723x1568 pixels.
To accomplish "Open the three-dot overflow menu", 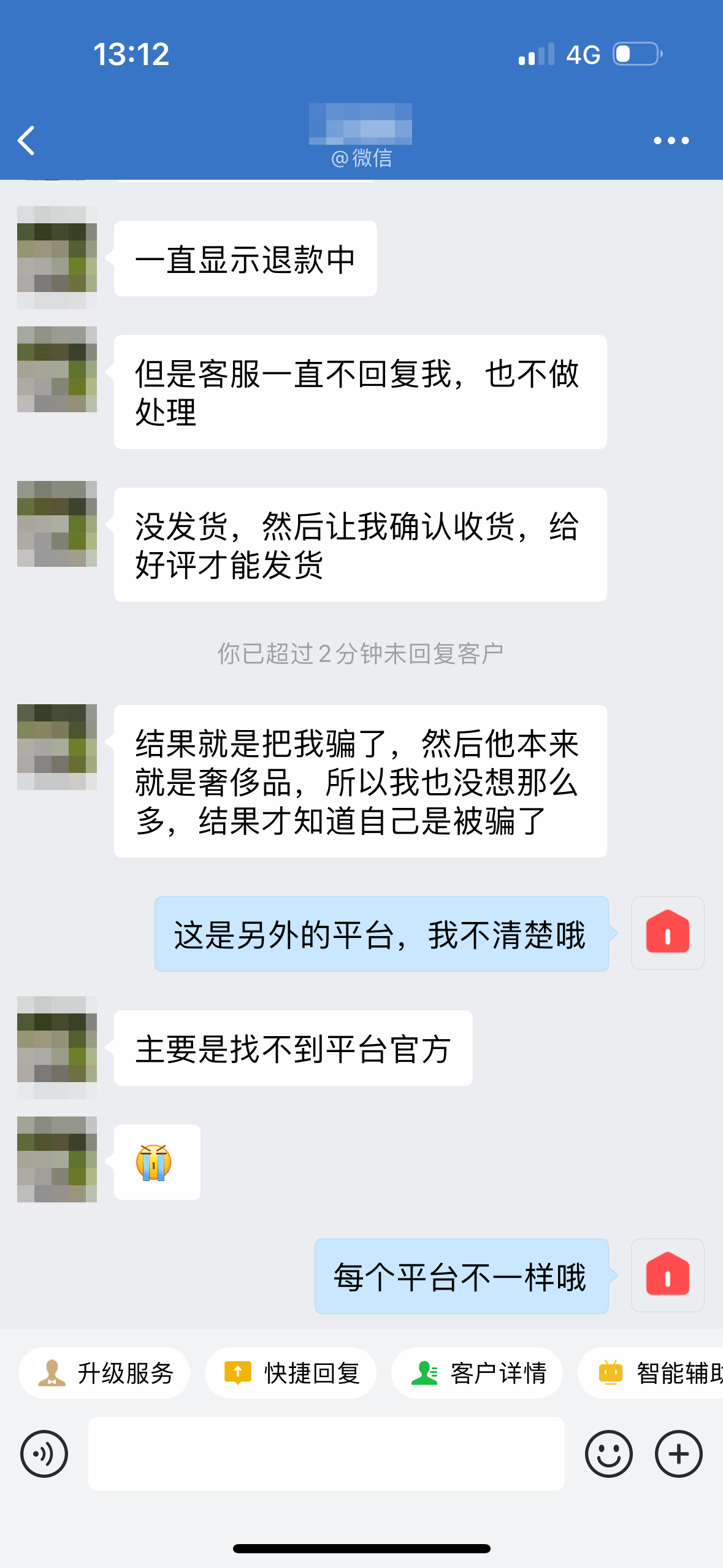I will (671, 140).
